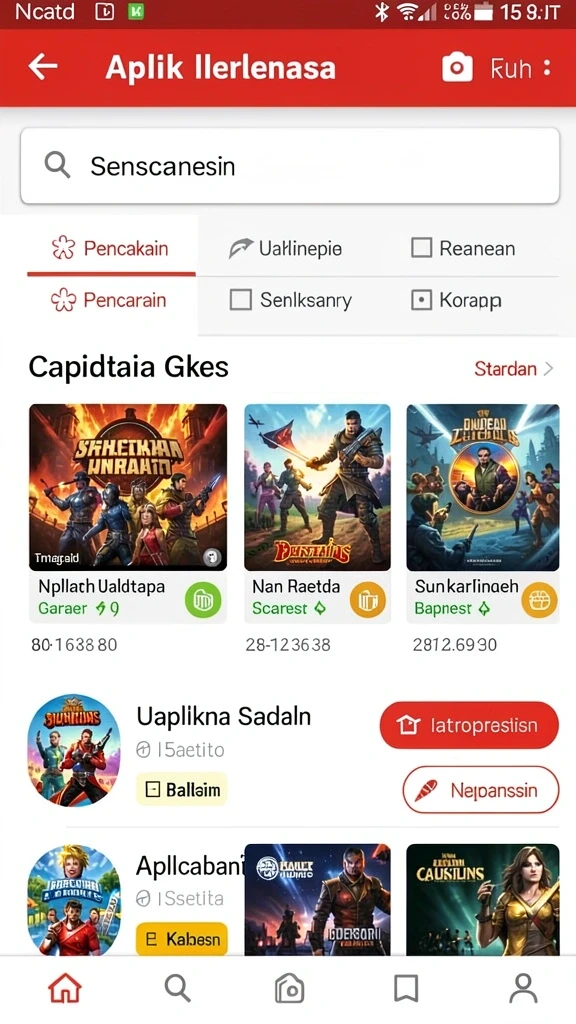Image resolution: width=576 pixels, height=1024 pixels.
Task: Choose the Uarlinepie option
Action: pyautogui.click(x=286, y=248)
